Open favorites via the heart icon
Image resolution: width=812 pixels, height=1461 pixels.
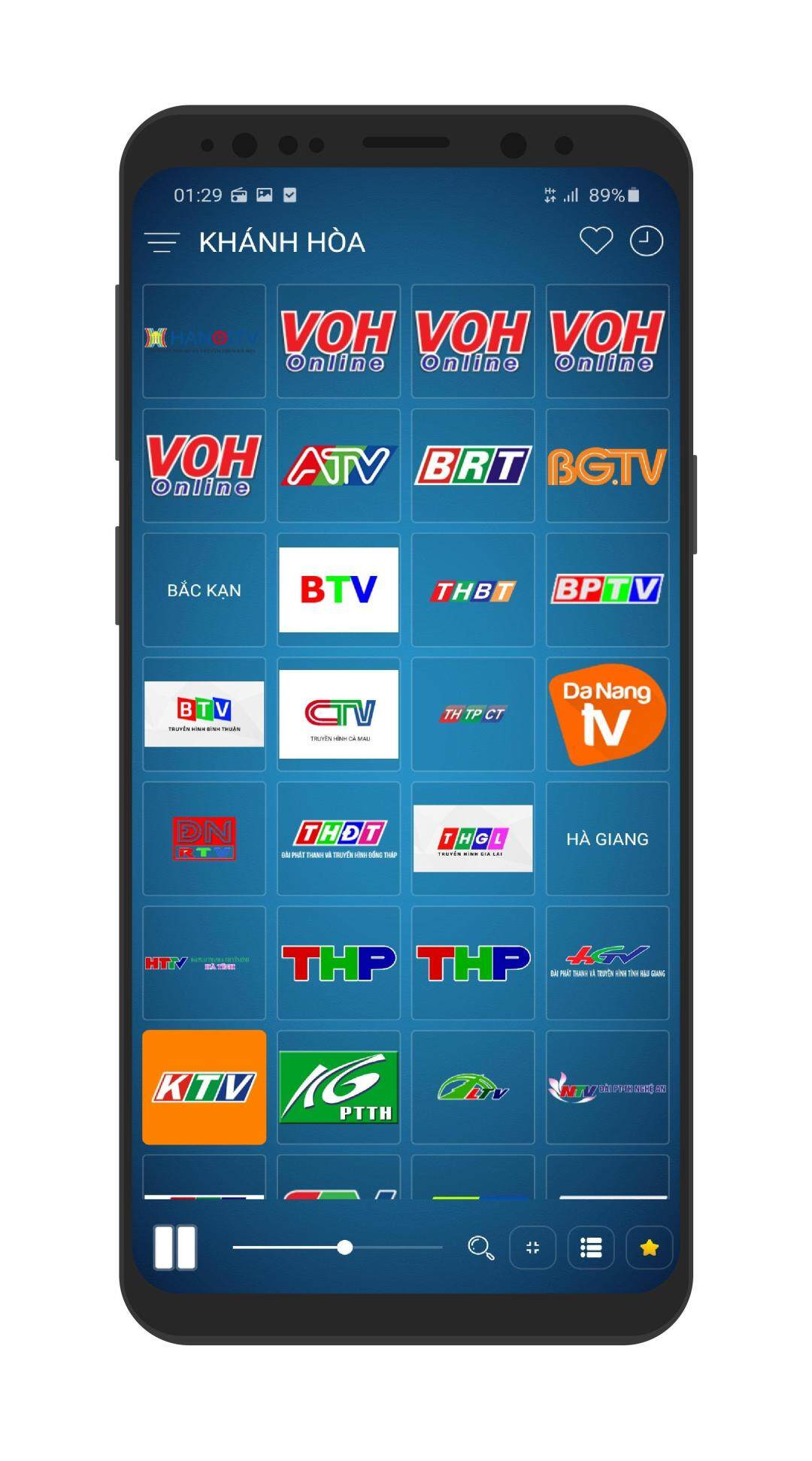click(595, 241)
